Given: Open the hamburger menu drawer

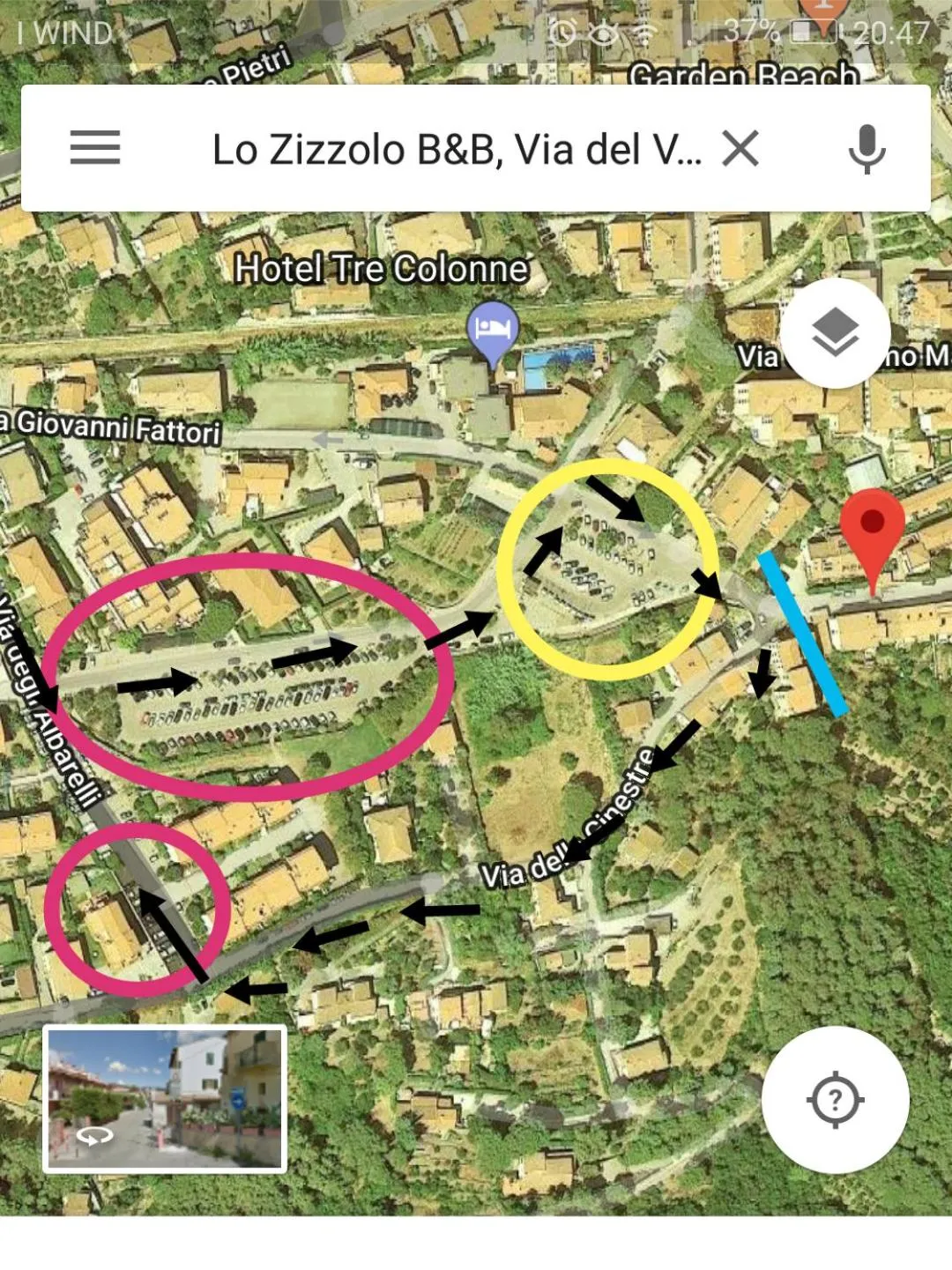Looking at the screenshot, I should pyautogui.click(x=95, y=147).
